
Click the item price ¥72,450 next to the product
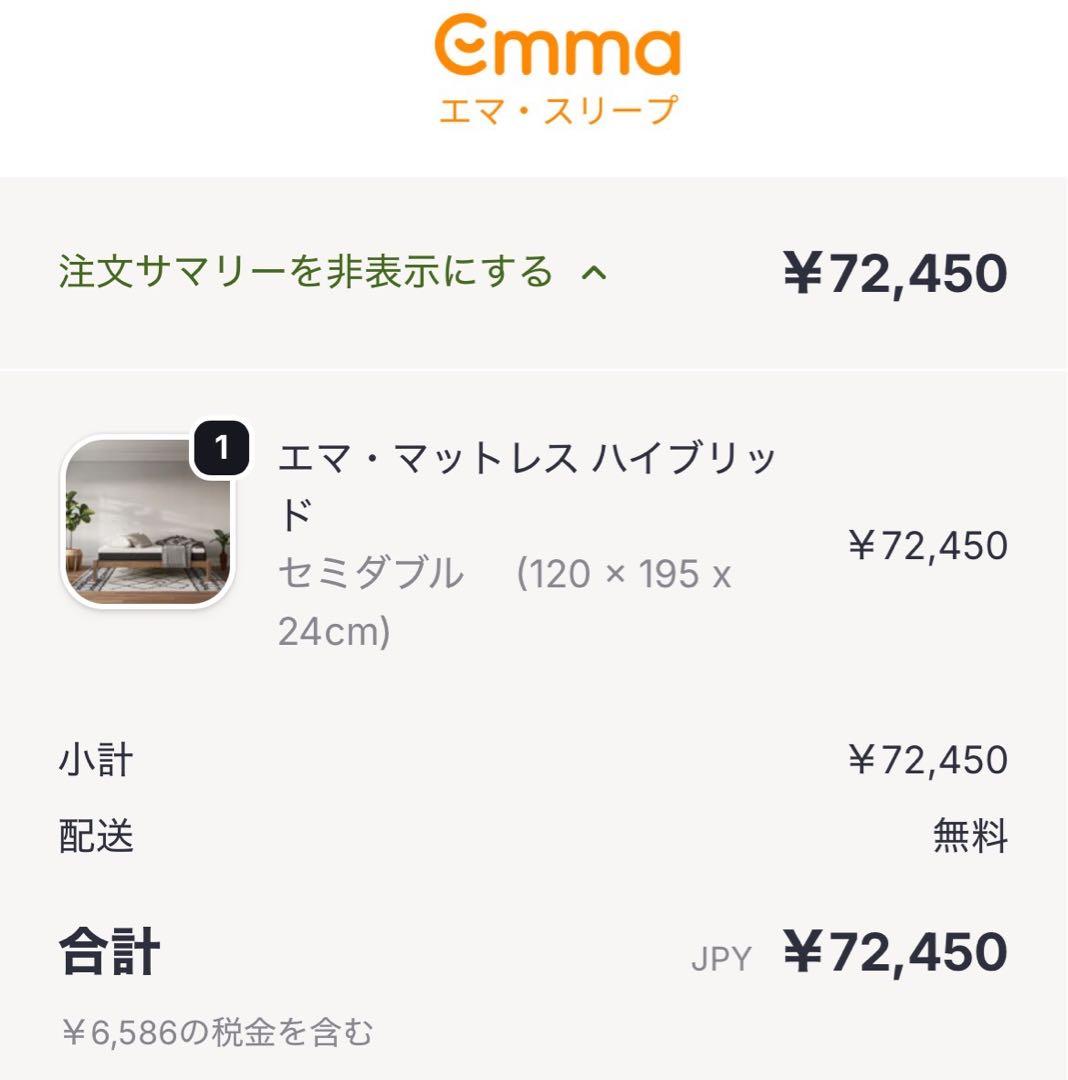point(928,545)
